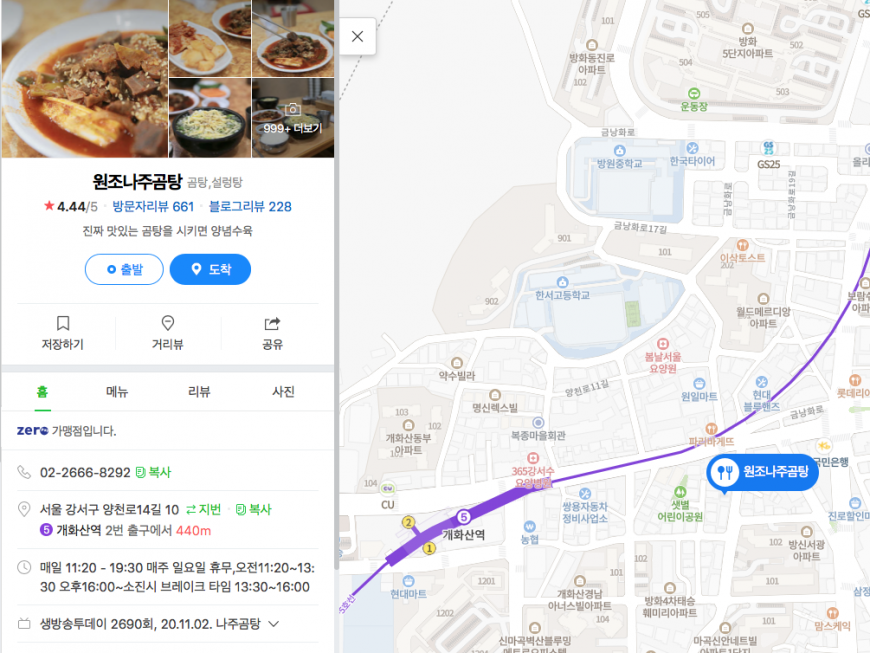Close the place detail panel
The height and width of the screenshot is (653, 870).
click(x=357, y=36)
